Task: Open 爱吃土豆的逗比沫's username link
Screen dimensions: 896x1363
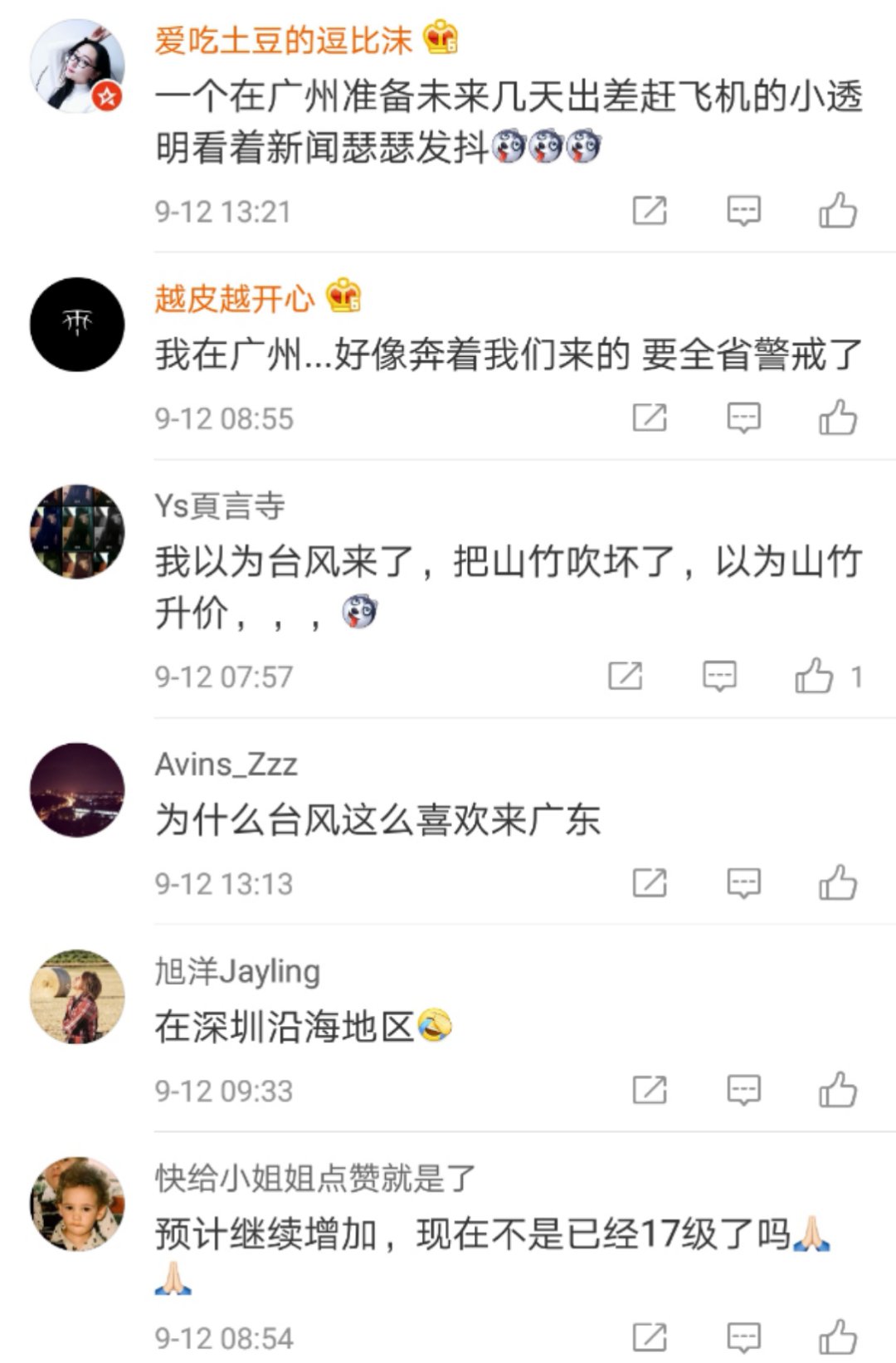Action: 283,40
